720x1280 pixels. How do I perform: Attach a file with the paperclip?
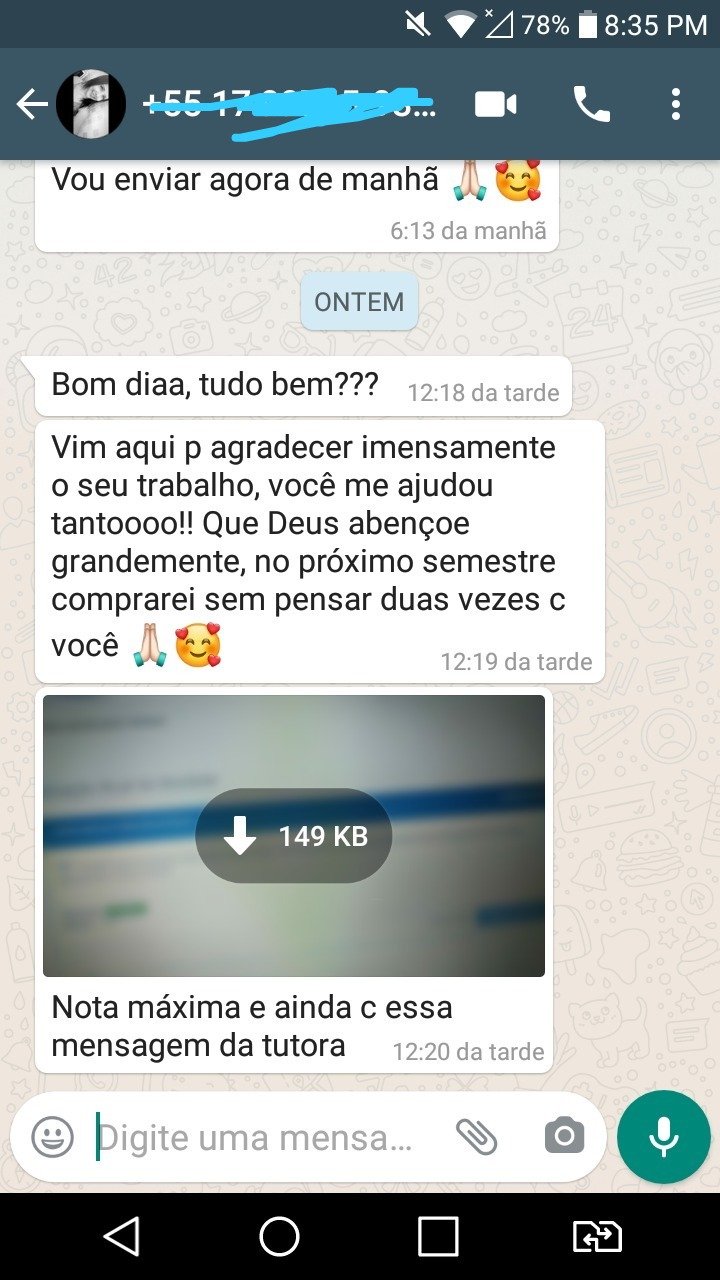point(477,1137)
